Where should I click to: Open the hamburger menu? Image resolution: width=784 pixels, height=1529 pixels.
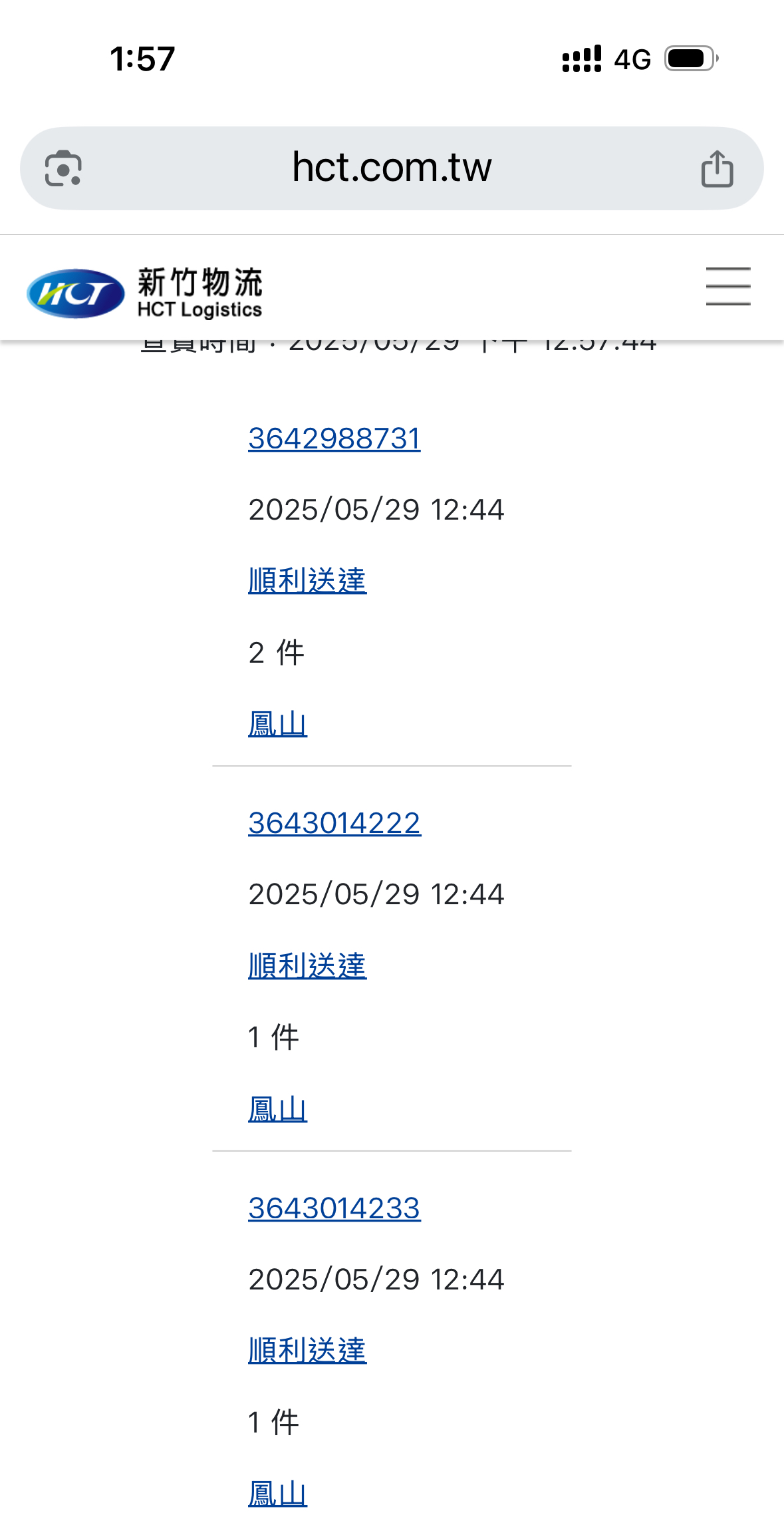[728, 287]
